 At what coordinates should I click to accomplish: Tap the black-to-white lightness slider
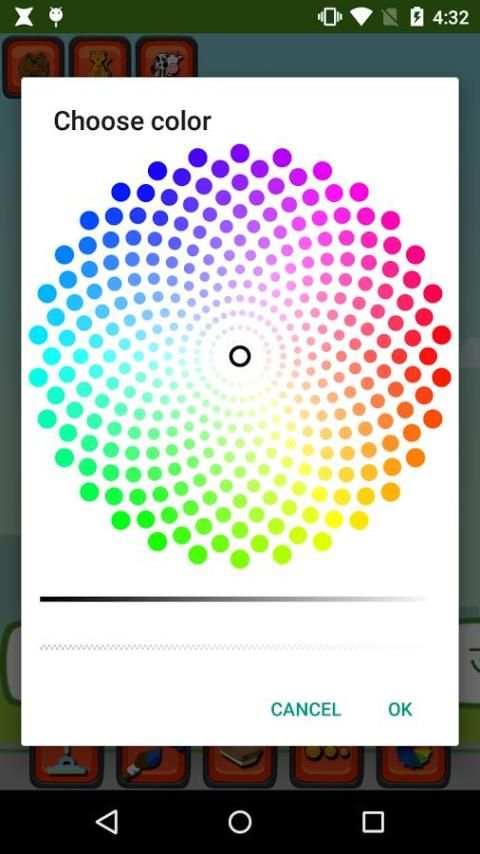[x=233, y=599]
